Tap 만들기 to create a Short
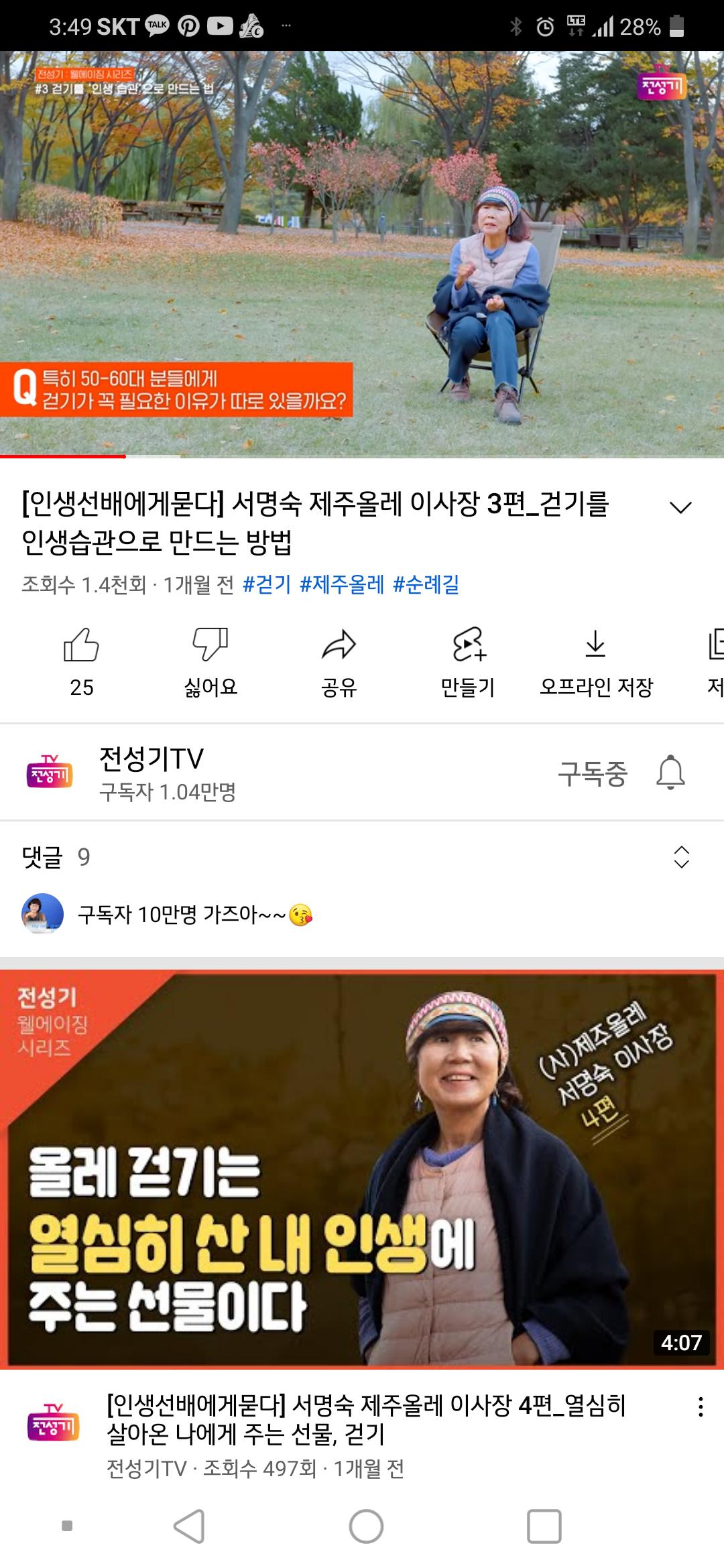 [x=468, y=660]
